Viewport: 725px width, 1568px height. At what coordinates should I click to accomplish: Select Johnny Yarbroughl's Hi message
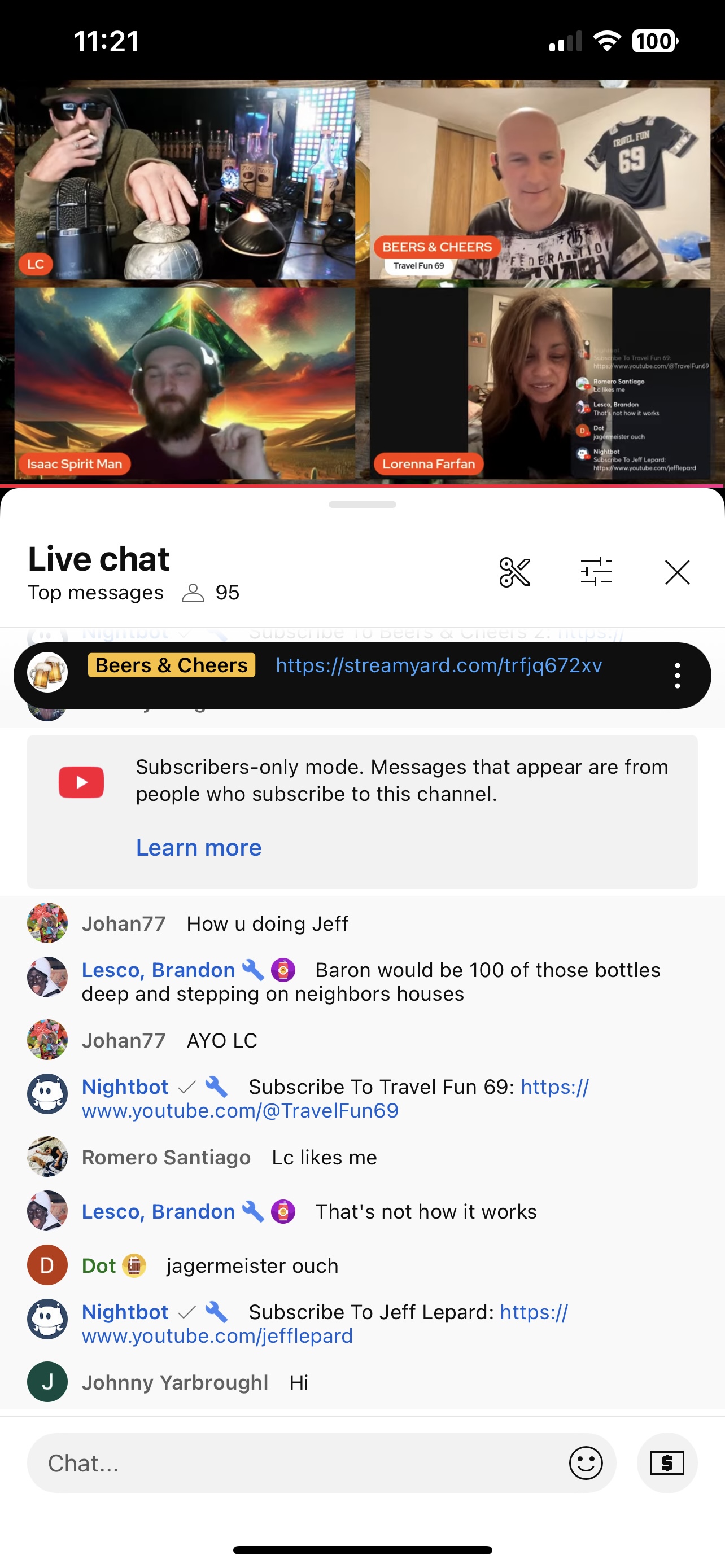[298, 1383]
